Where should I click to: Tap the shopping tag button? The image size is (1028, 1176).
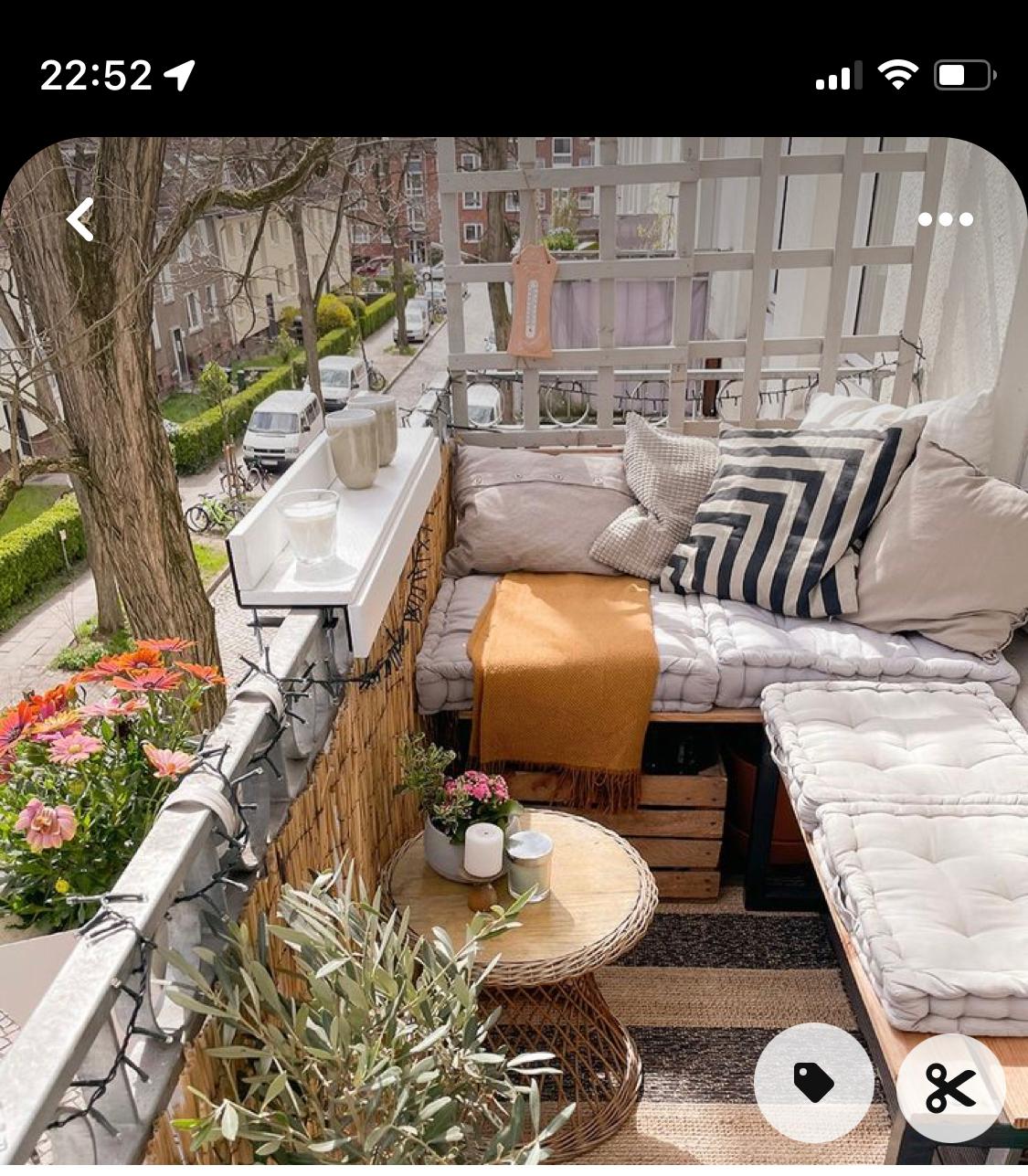[x=813, y=1083]
